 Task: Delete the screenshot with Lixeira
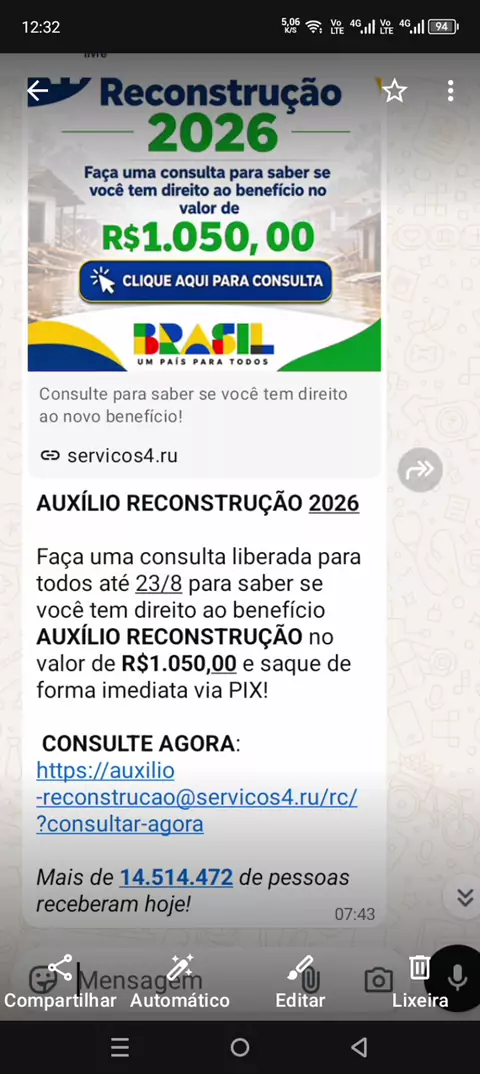click(420, 982)
